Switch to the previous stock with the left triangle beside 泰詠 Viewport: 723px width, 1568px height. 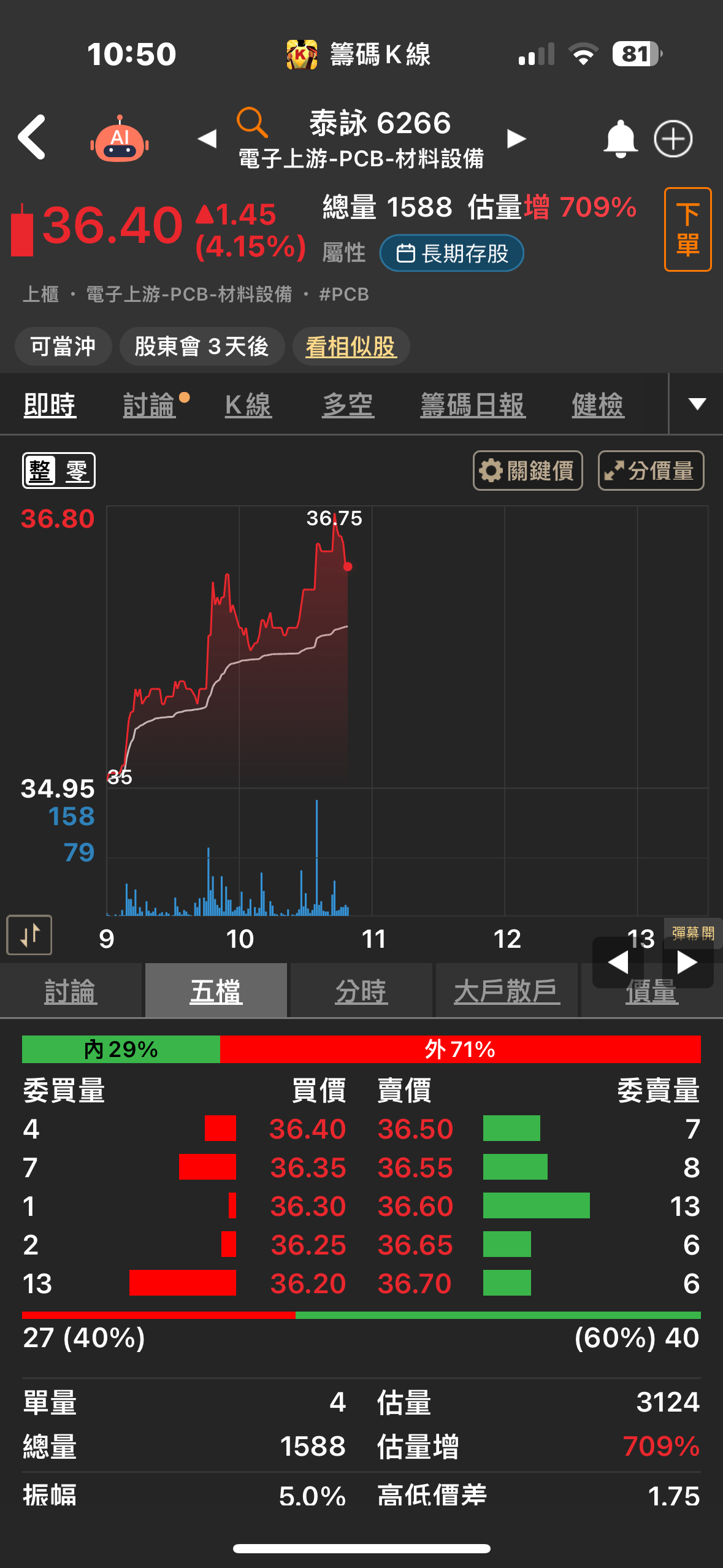(x=207, y=139)
